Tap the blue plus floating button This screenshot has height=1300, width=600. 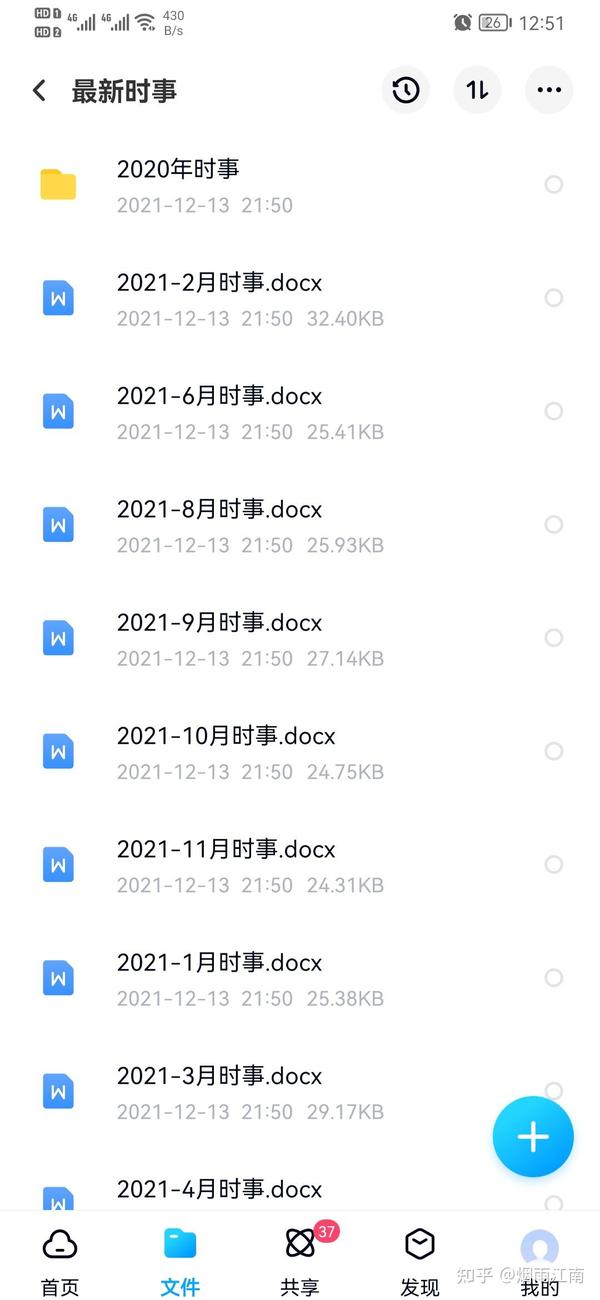click(x=533, y=1137)
